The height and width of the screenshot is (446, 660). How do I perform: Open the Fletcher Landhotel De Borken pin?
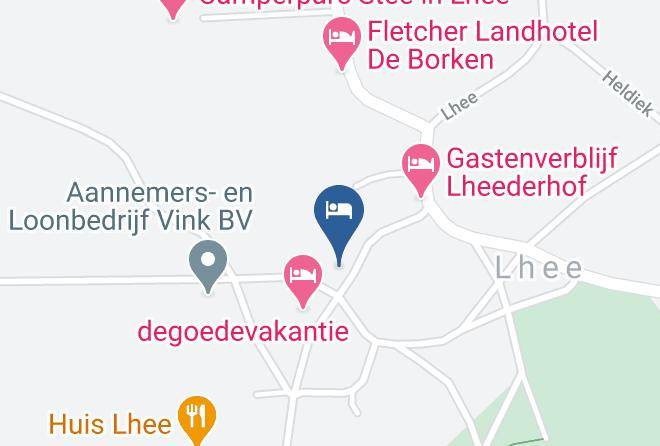click(x=342, y=43)
